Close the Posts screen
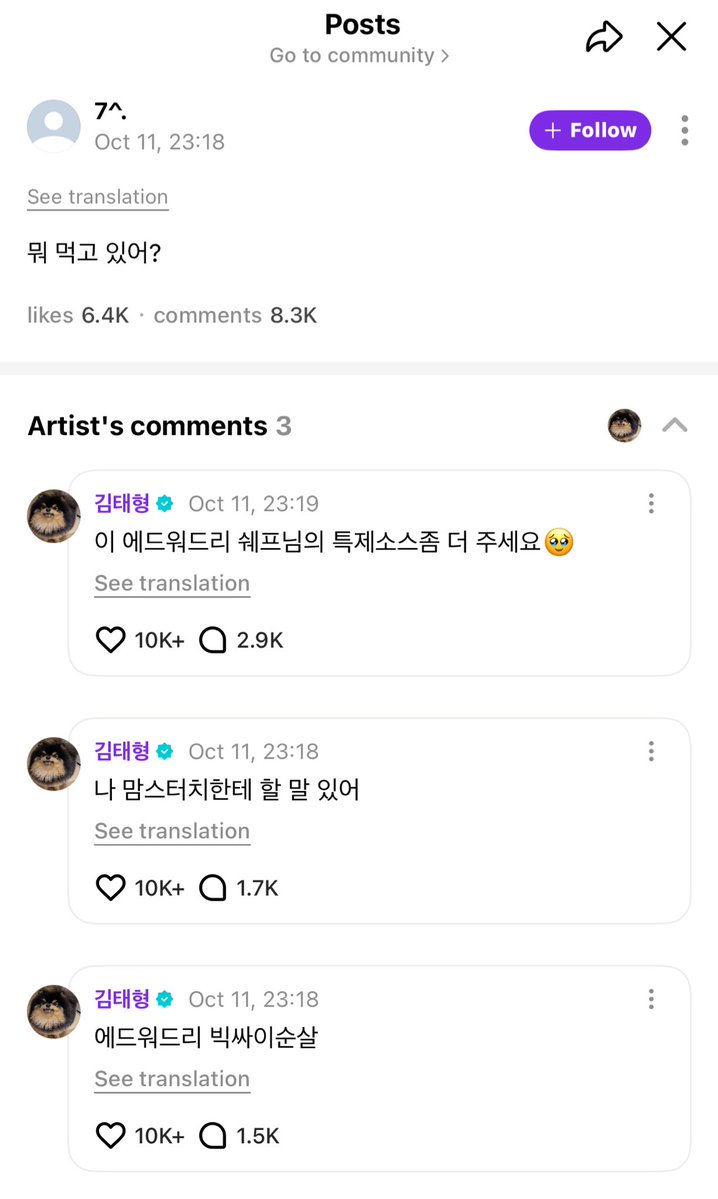 click(671, 38)
